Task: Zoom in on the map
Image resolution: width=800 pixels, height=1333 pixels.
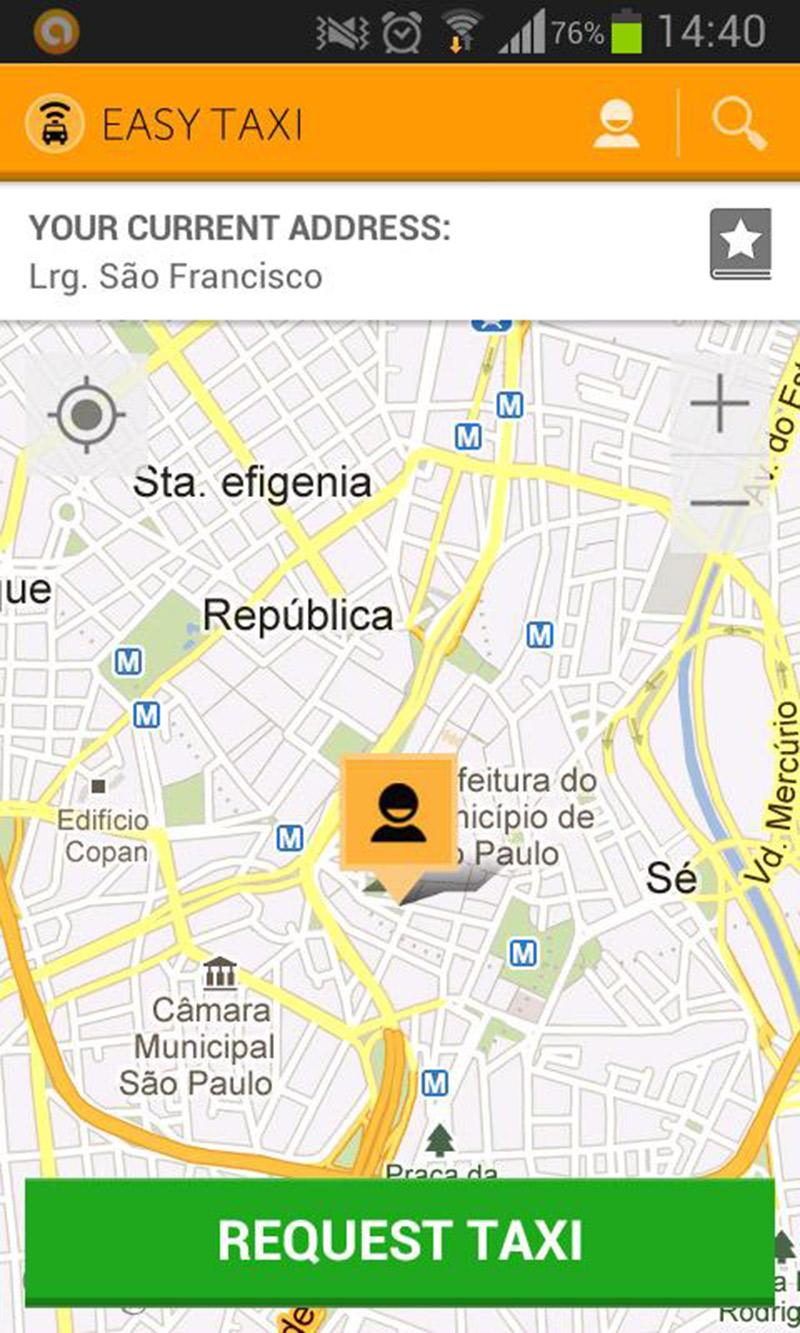Action: pos(720,405)
